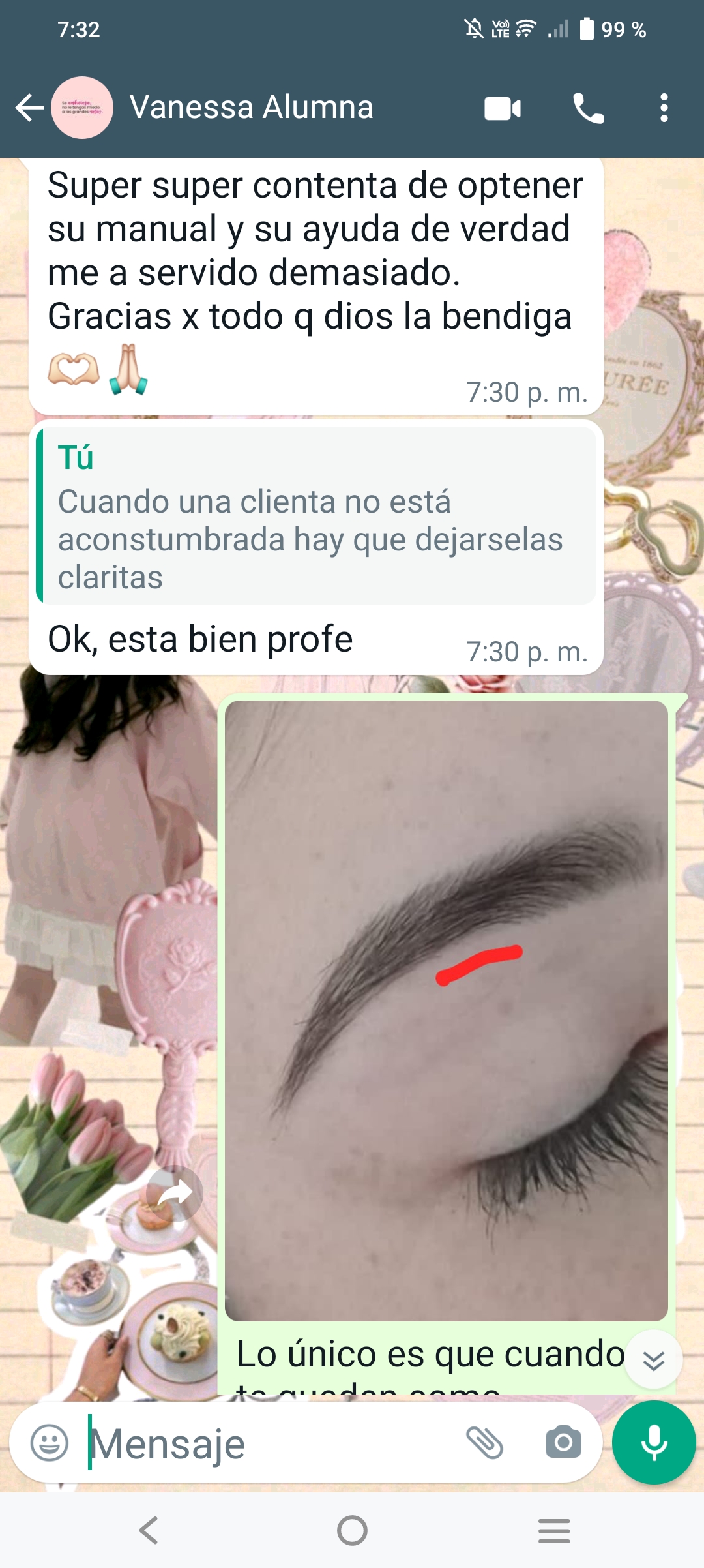Attach a file with the paperclip
This screenshot has height=1568, width=704.
coord(484,1442)
